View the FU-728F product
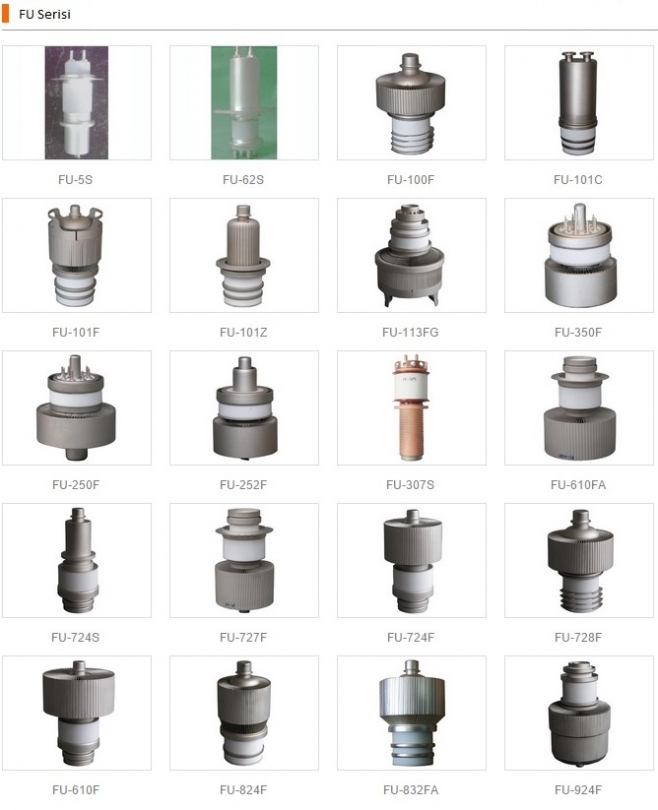Viewport: 658px width, 810px height. (x=578, y=560)
